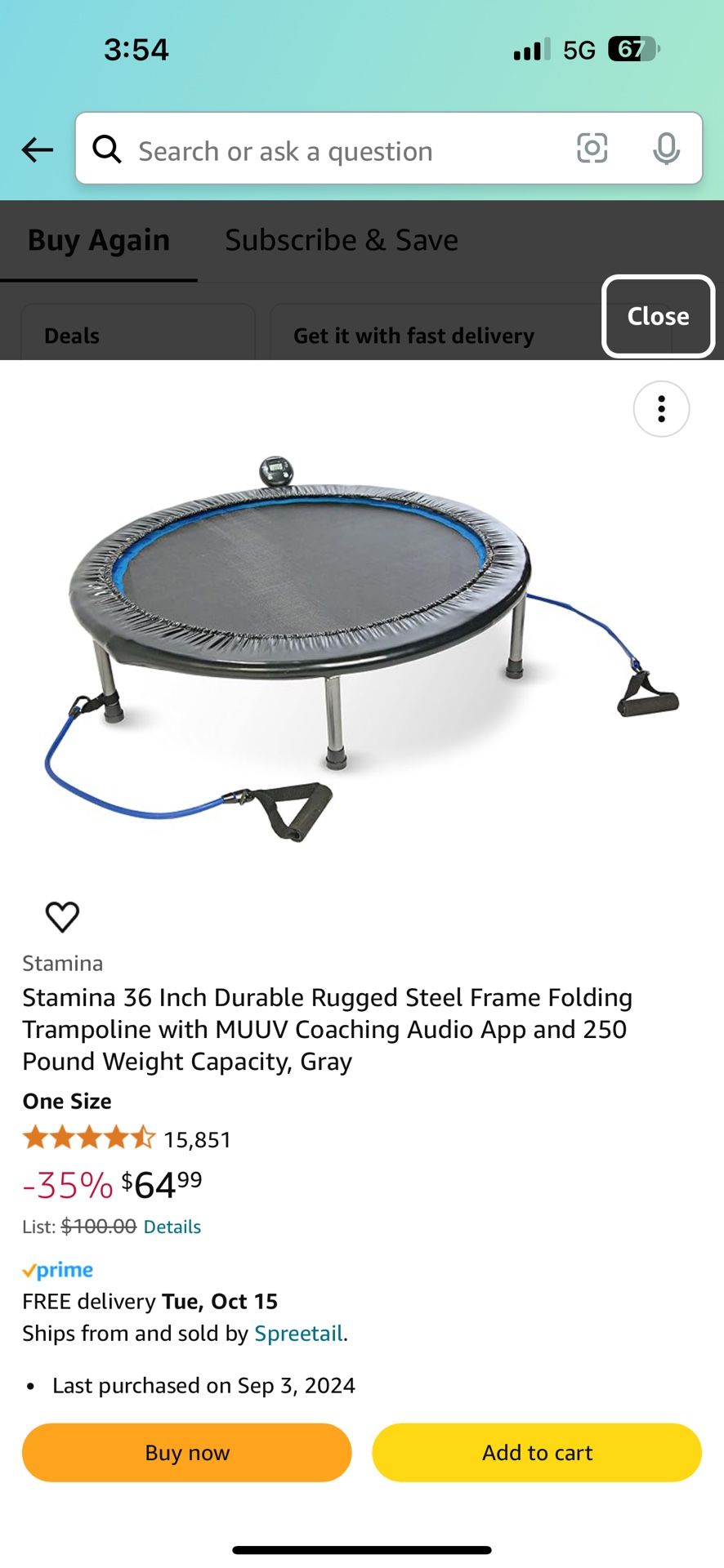Select the Buy Again tab
Screen dimensions: 724x1568
[99, 240]
